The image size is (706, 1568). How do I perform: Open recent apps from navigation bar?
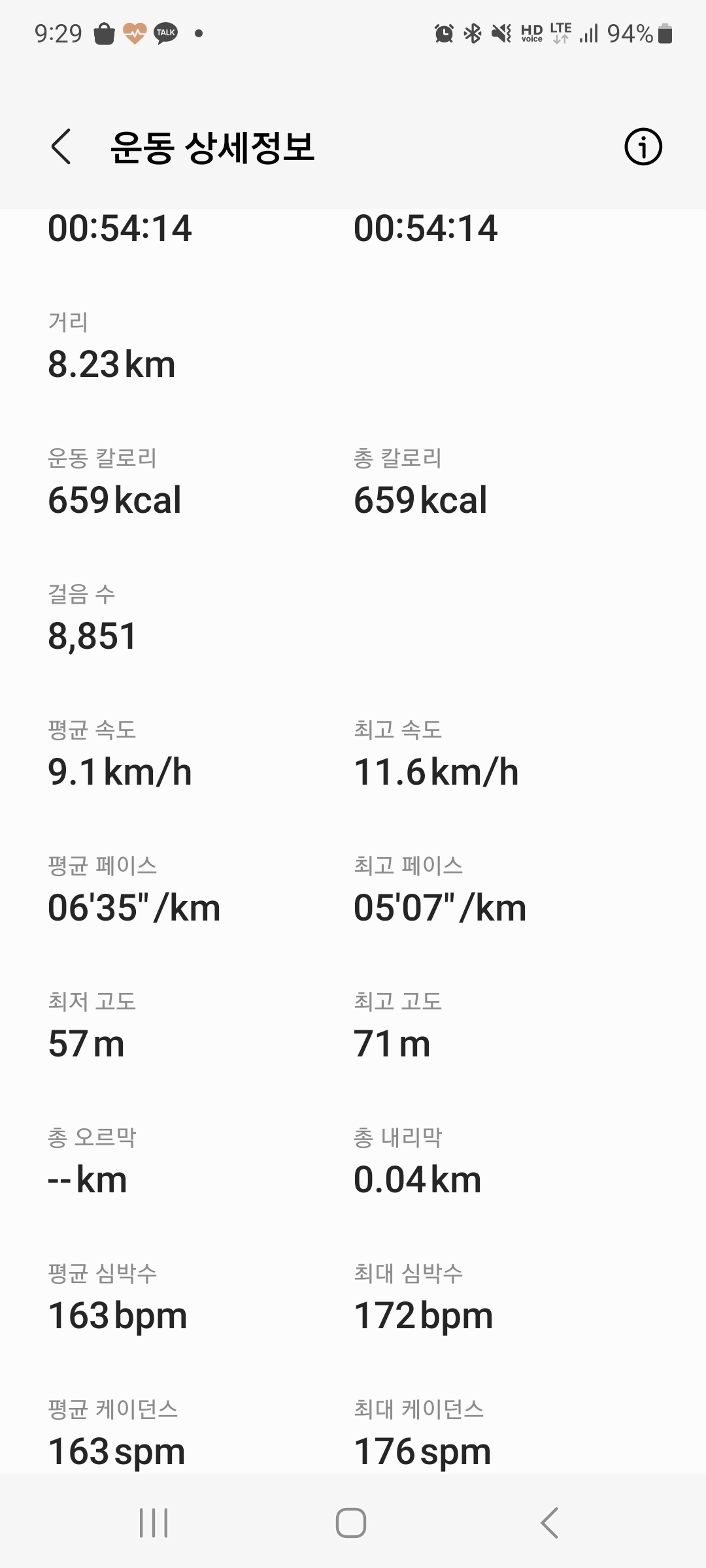pos(154,1523)
